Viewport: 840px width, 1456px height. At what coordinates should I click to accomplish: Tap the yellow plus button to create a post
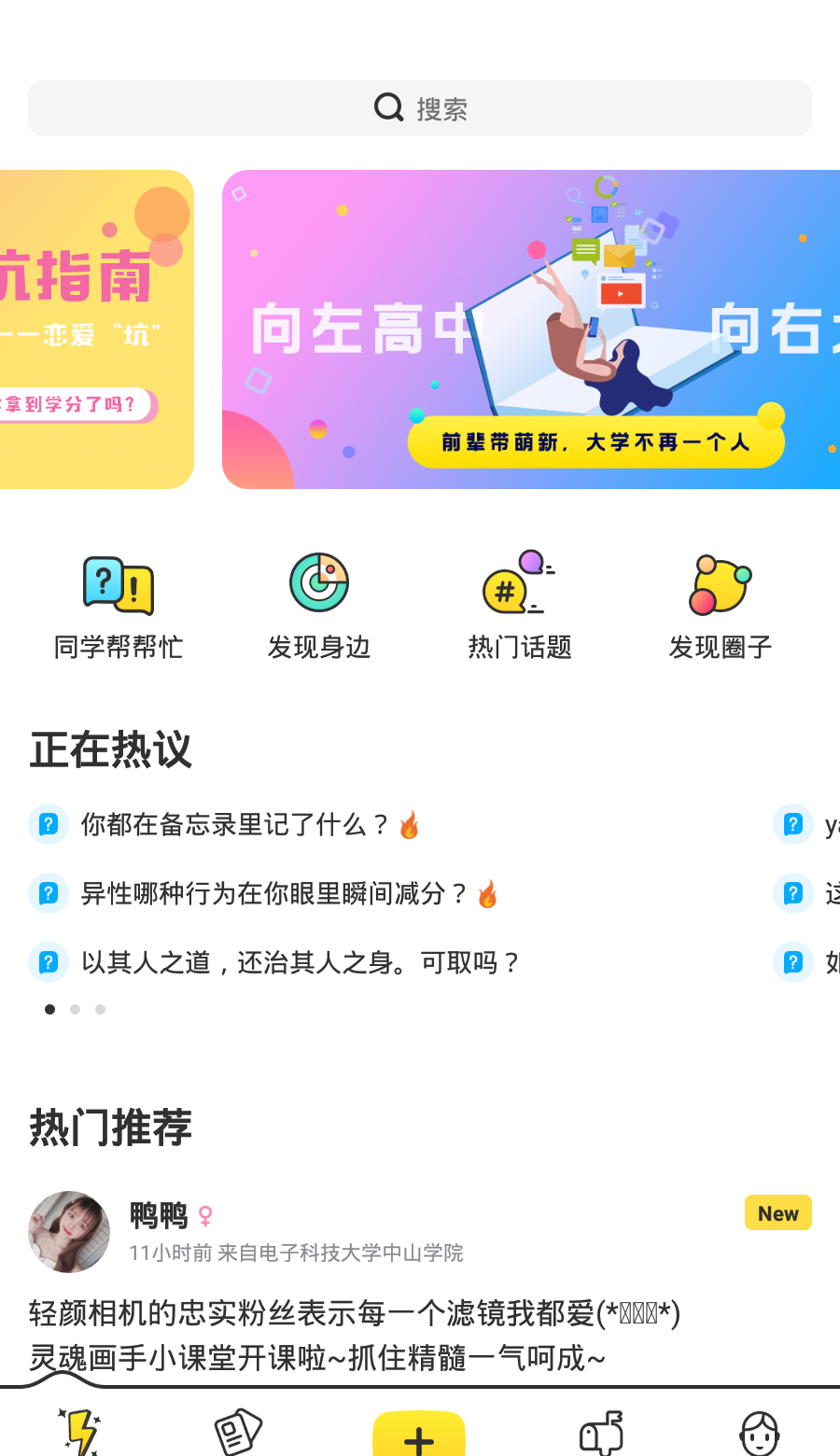(419, 1435)
